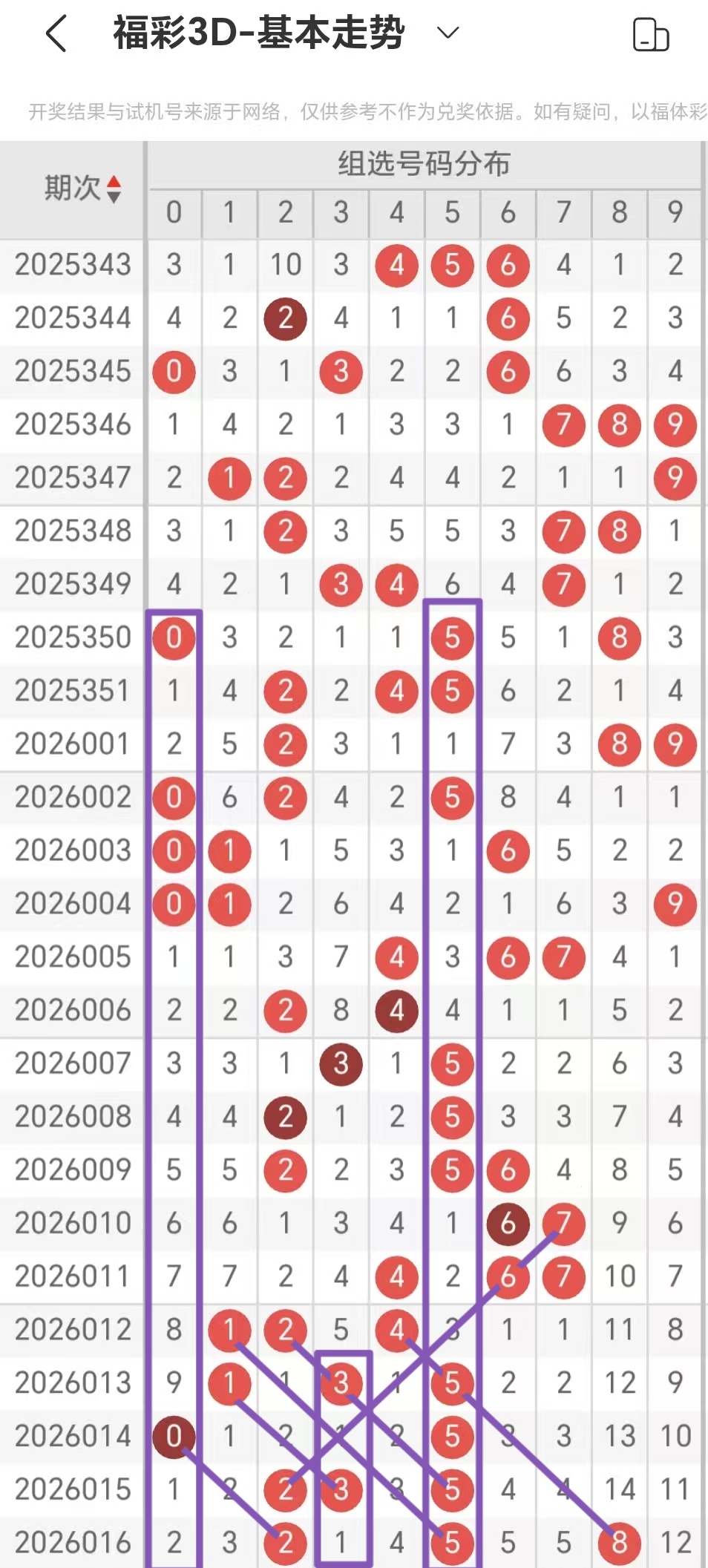This screenshot has width=708, height=1568.
Task: Click the dark red circled 2 in row 2025344
Action: point(285,319)
